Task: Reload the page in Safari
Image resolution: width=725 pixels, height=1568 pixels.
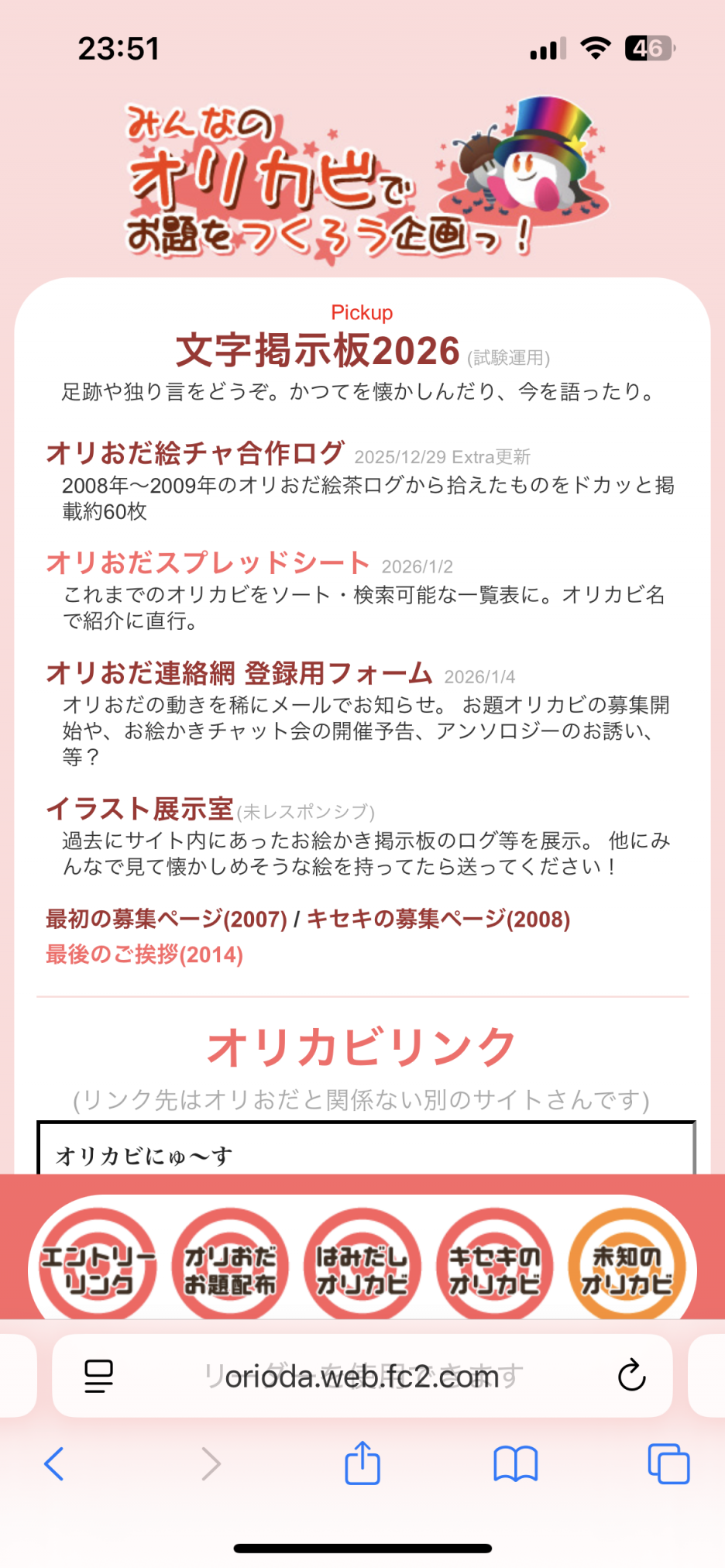Action: 631,1376
